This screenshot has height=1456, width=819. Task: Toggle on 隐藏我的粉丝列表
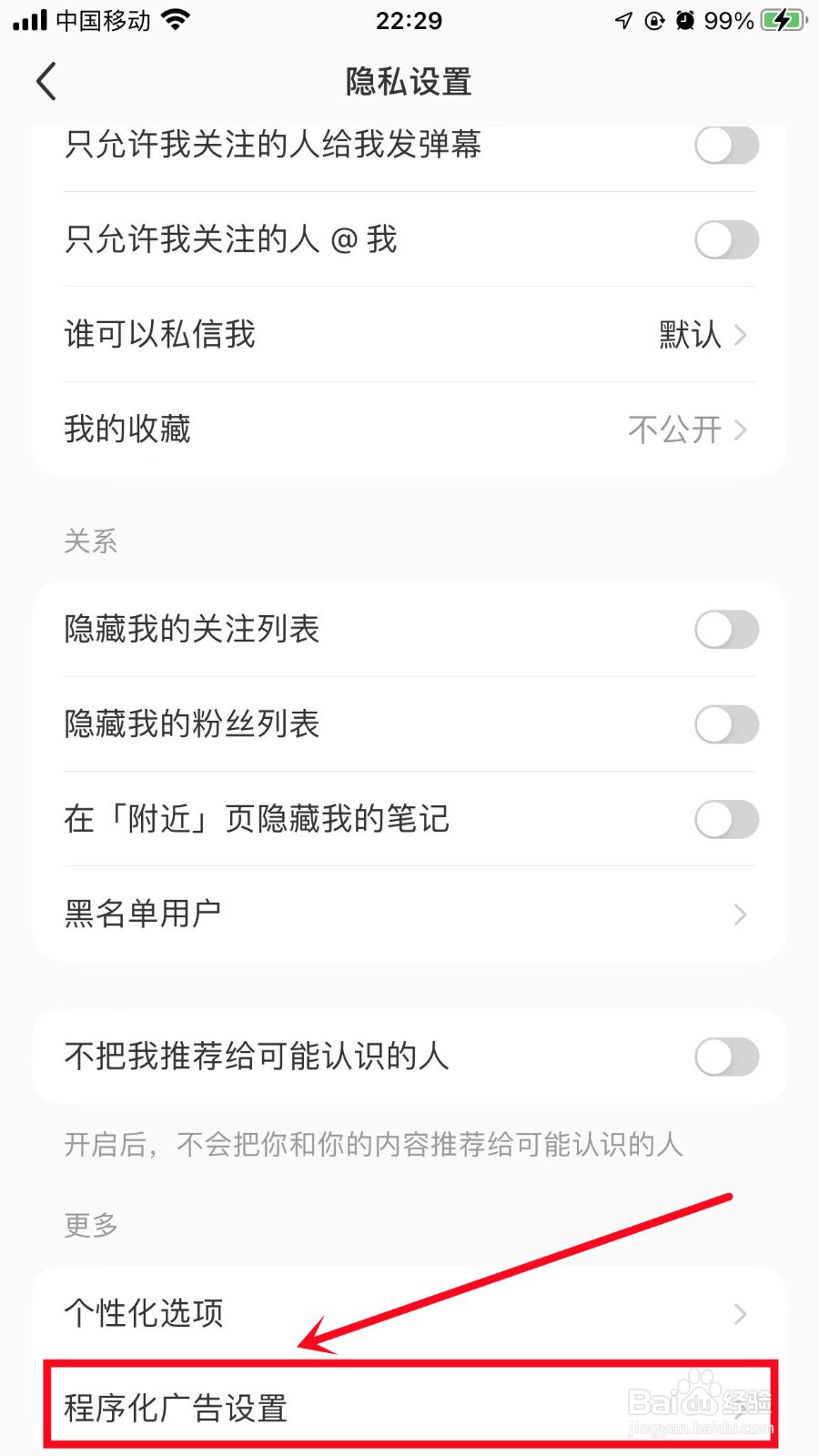tap(726, 724)
